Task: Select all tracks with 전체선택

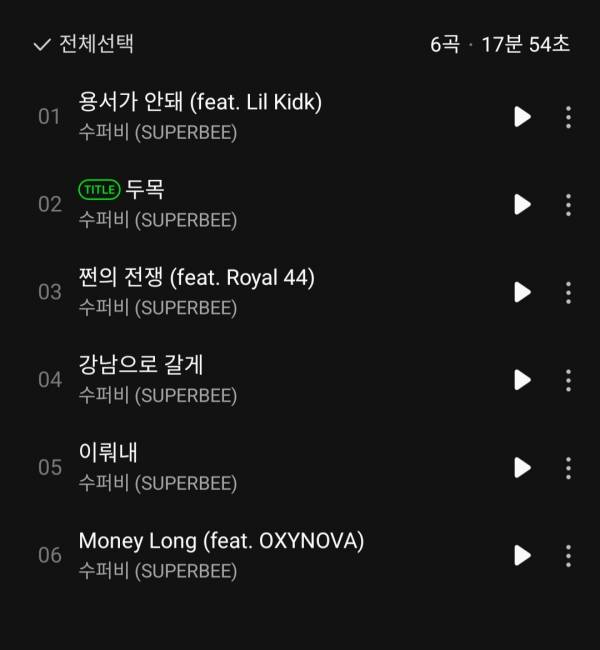Action: [x=84, y=44]
